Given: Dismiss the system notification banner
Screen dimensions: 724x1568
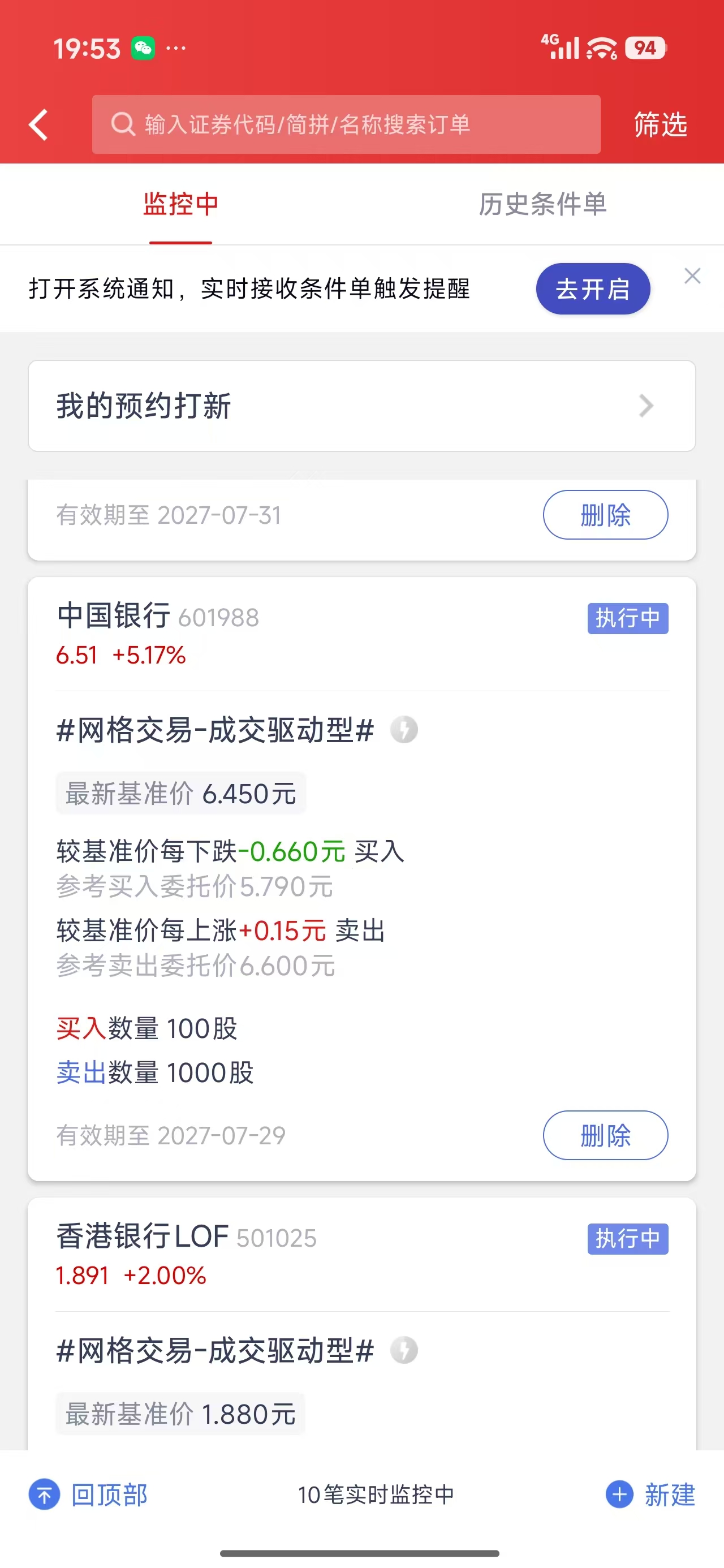Looking at the screenshot, I should (x=692, y=275).
